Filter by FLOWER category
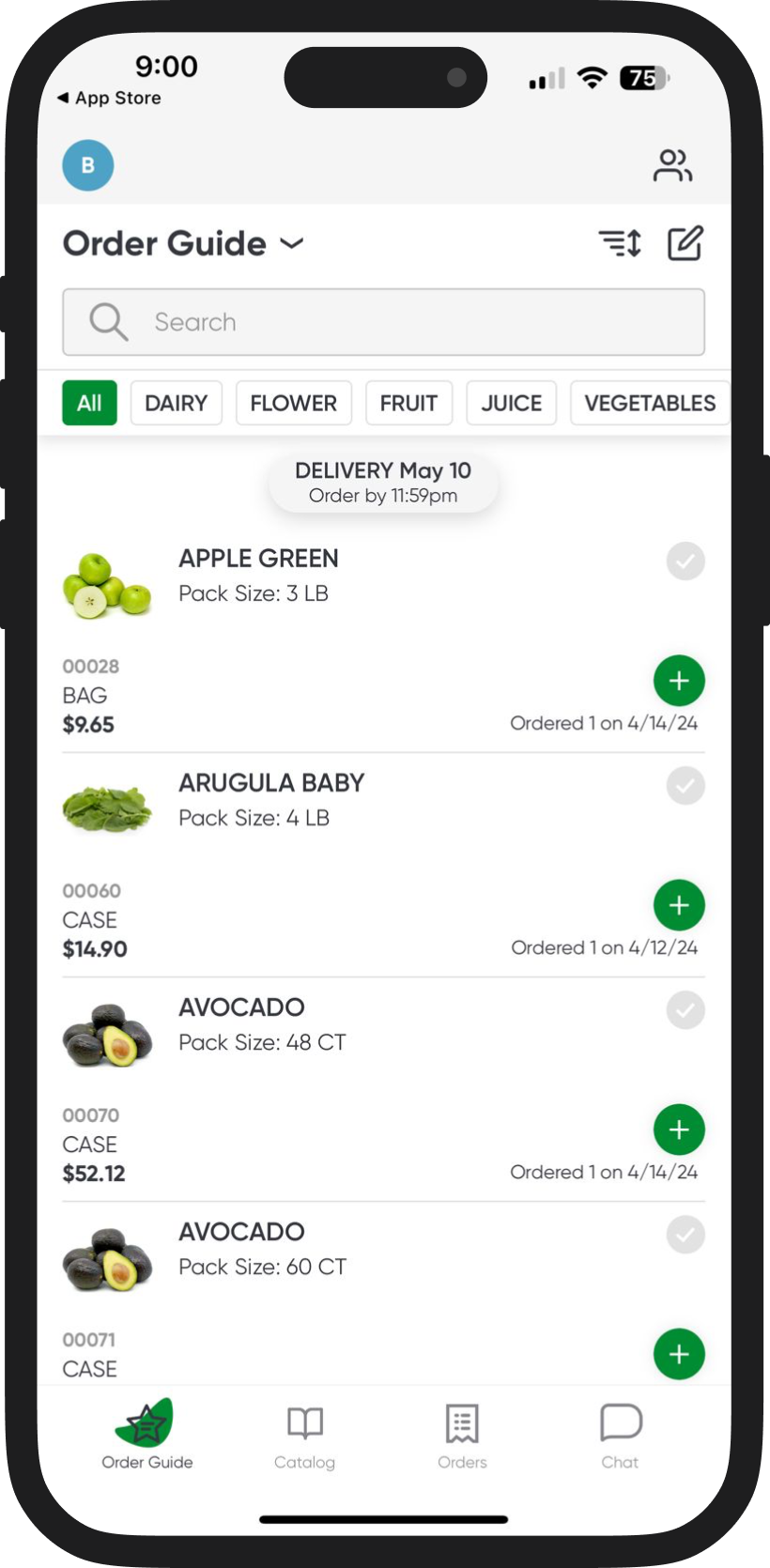This screenshot has width=770, height=1568. [293, 403]
